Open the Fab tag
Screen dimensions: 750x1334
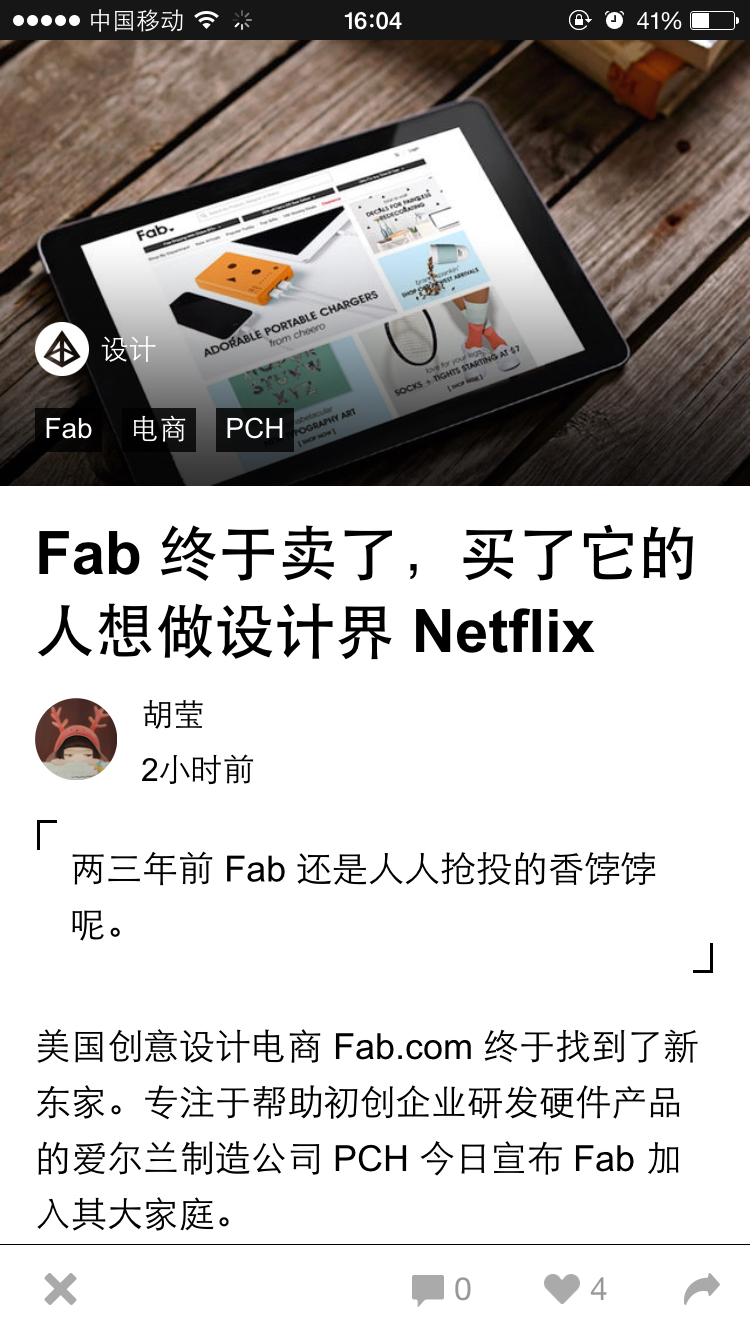tap(68, 429)
